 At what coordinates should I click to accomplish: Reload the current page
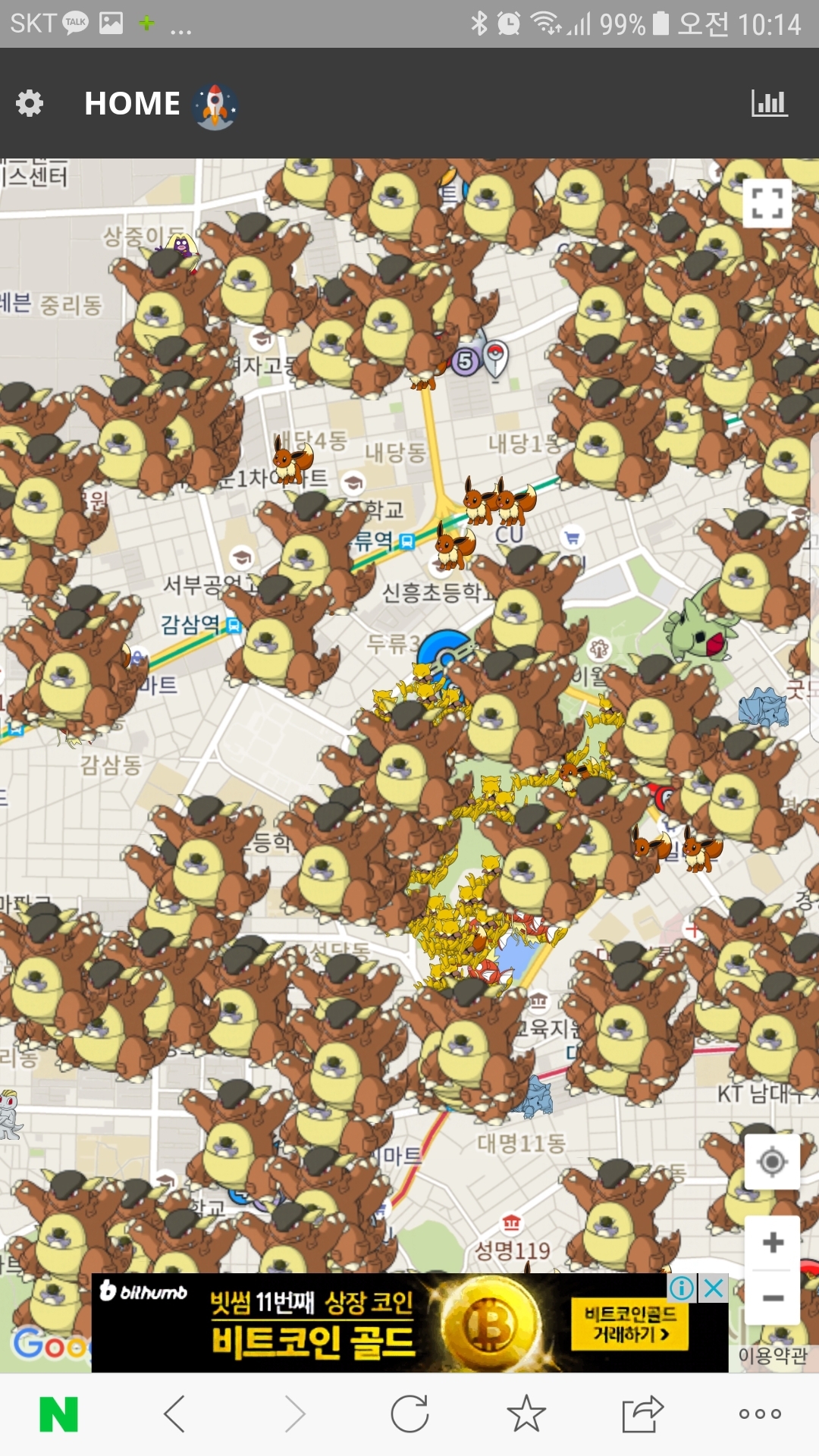pyautogui.click(x=409, y=1414)
